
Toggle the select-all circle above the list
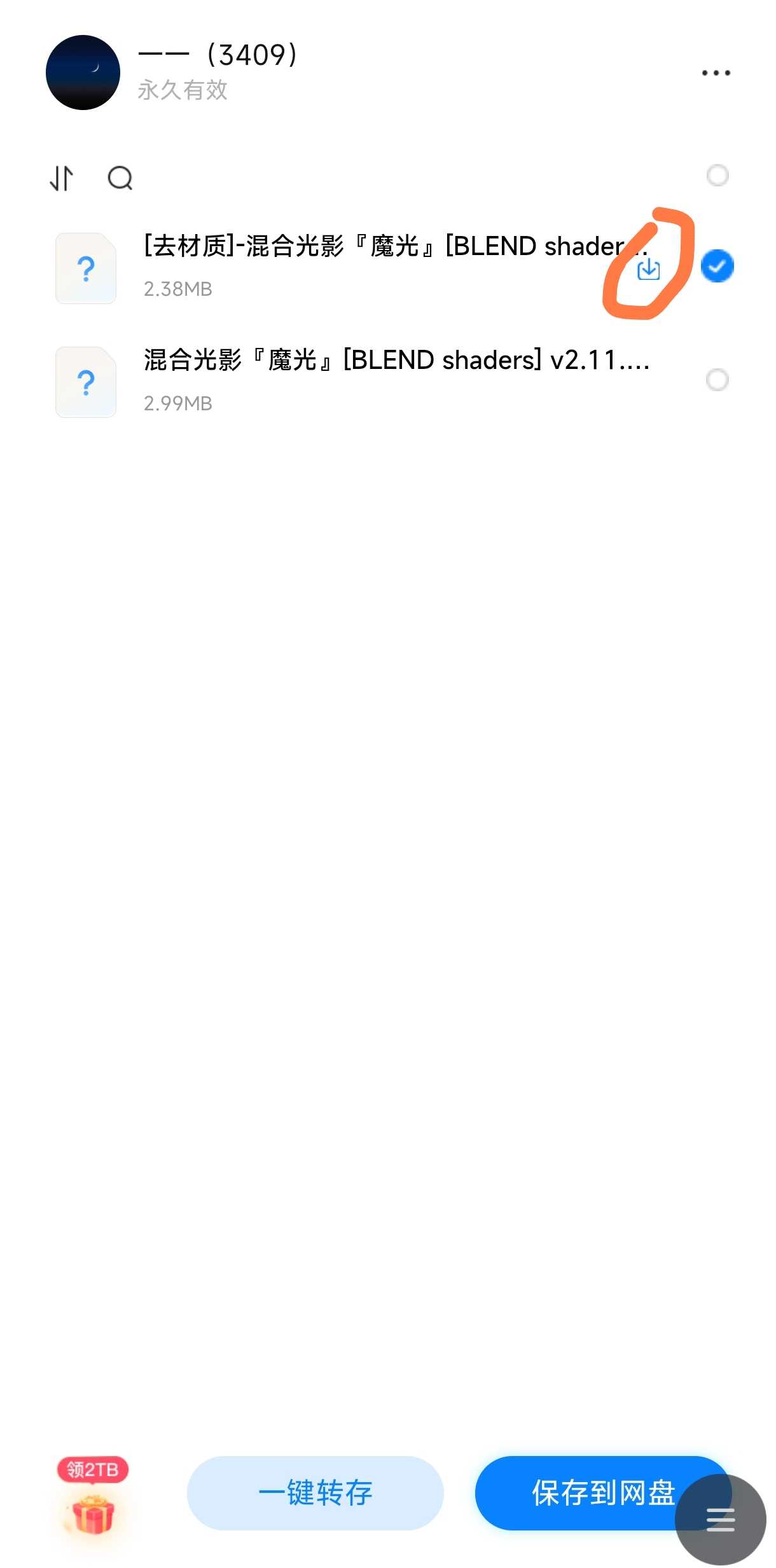[717, 175]
